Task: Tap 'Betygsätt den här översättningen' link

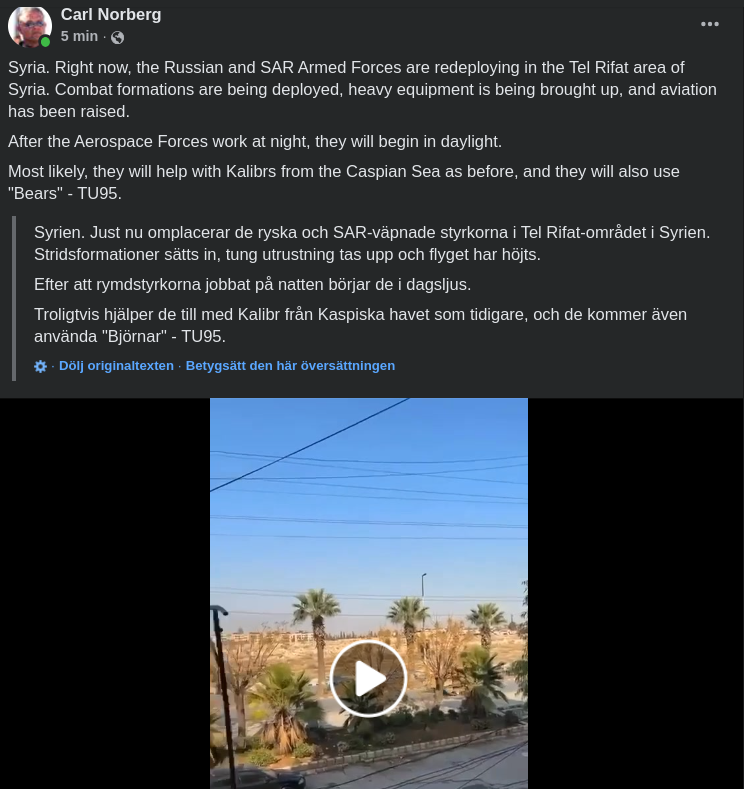Action: [x=290, y=365]
